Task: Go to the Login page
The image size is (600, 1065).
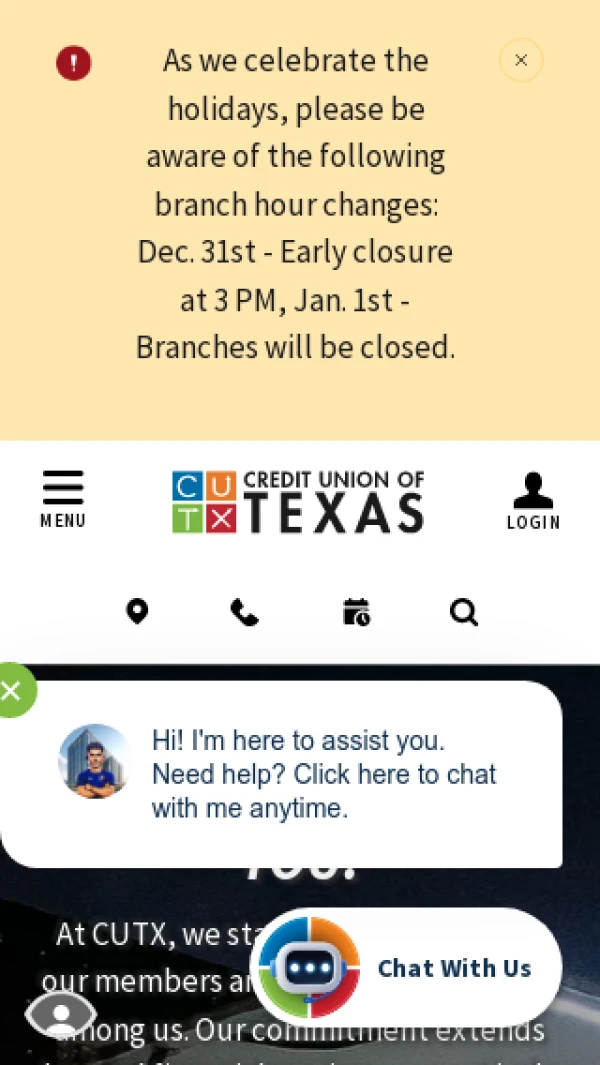Action: click(533, 501)
